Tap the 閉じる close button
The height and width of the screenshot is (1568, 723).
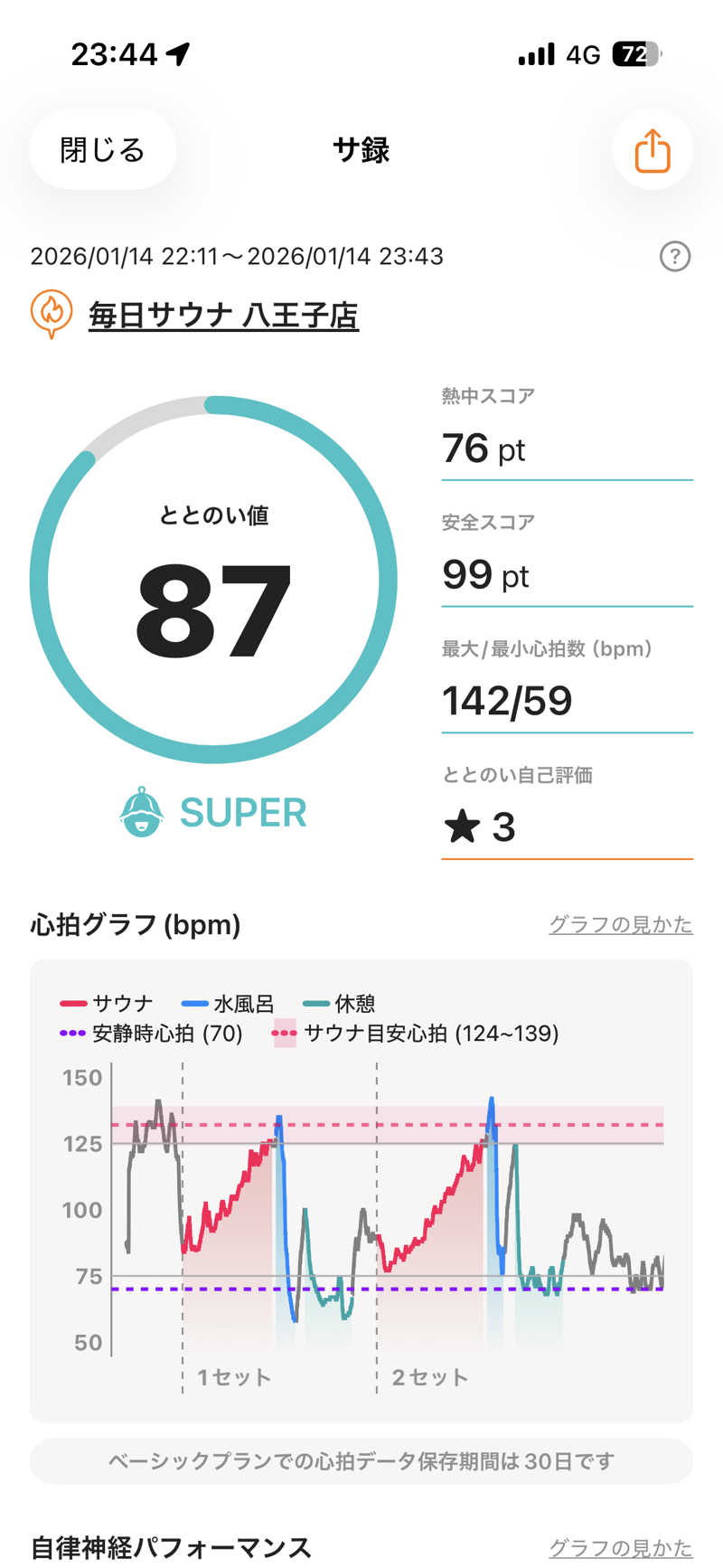pyautogui.click(x=102, y=150)
